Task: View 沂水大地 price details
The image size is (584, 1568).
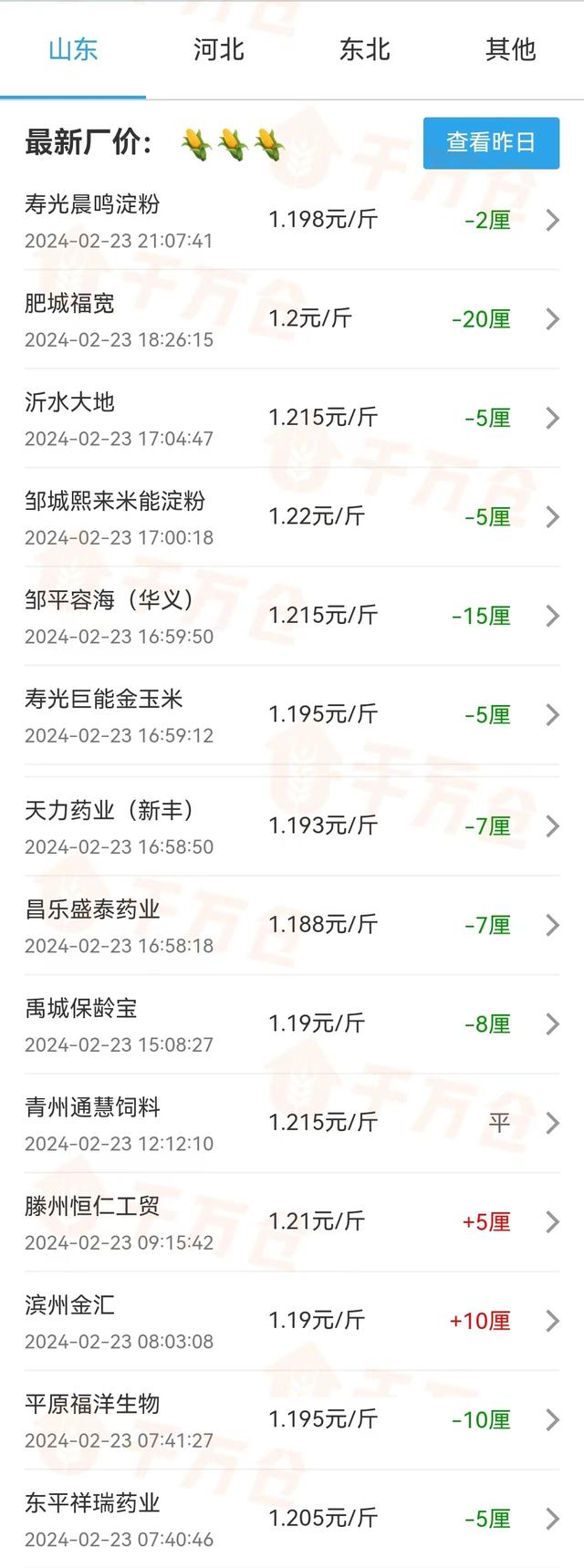Action: pyautogui.click(x=292, y=419)
